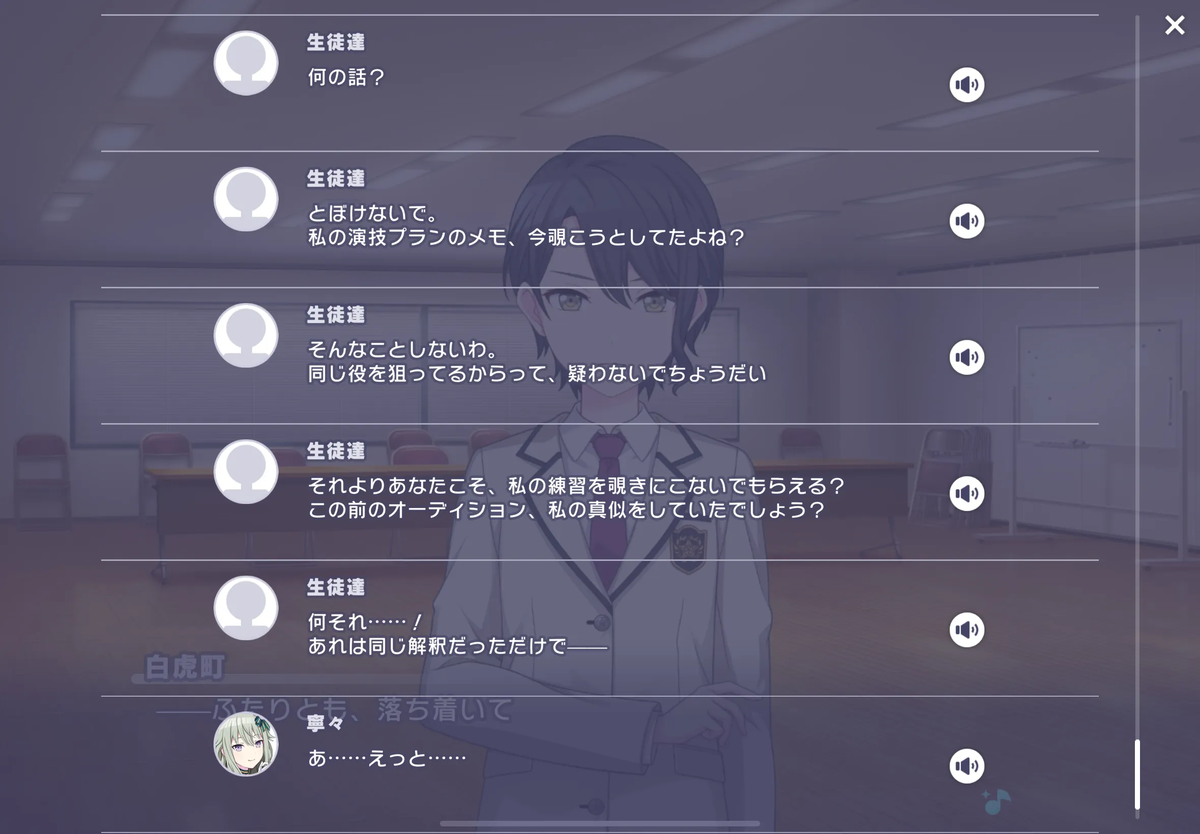Viewport: 1200px width, 834px height.
Task: Close the dialogue log
Action: point(1174,25)
